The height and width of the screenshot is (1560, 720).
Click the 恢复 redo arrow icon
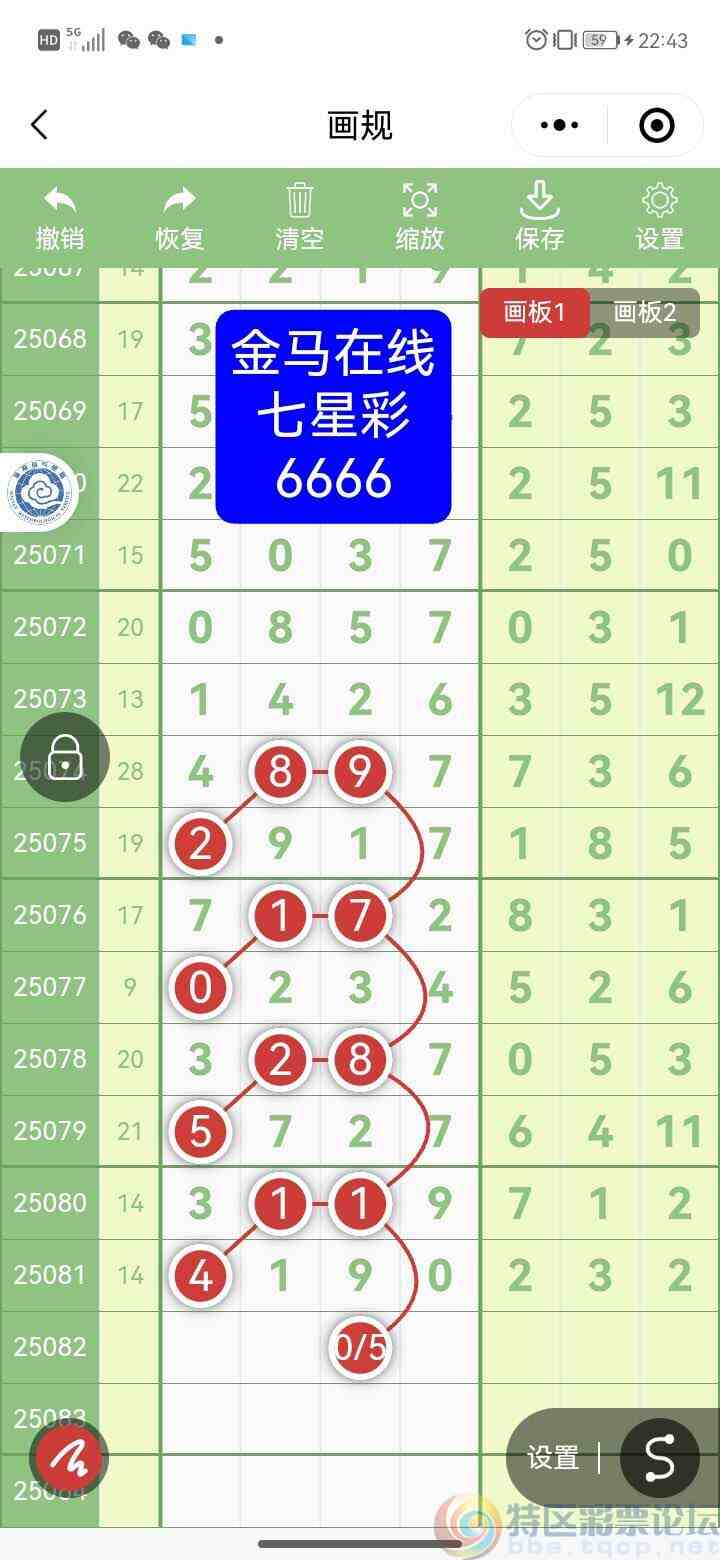click(179, 199)
